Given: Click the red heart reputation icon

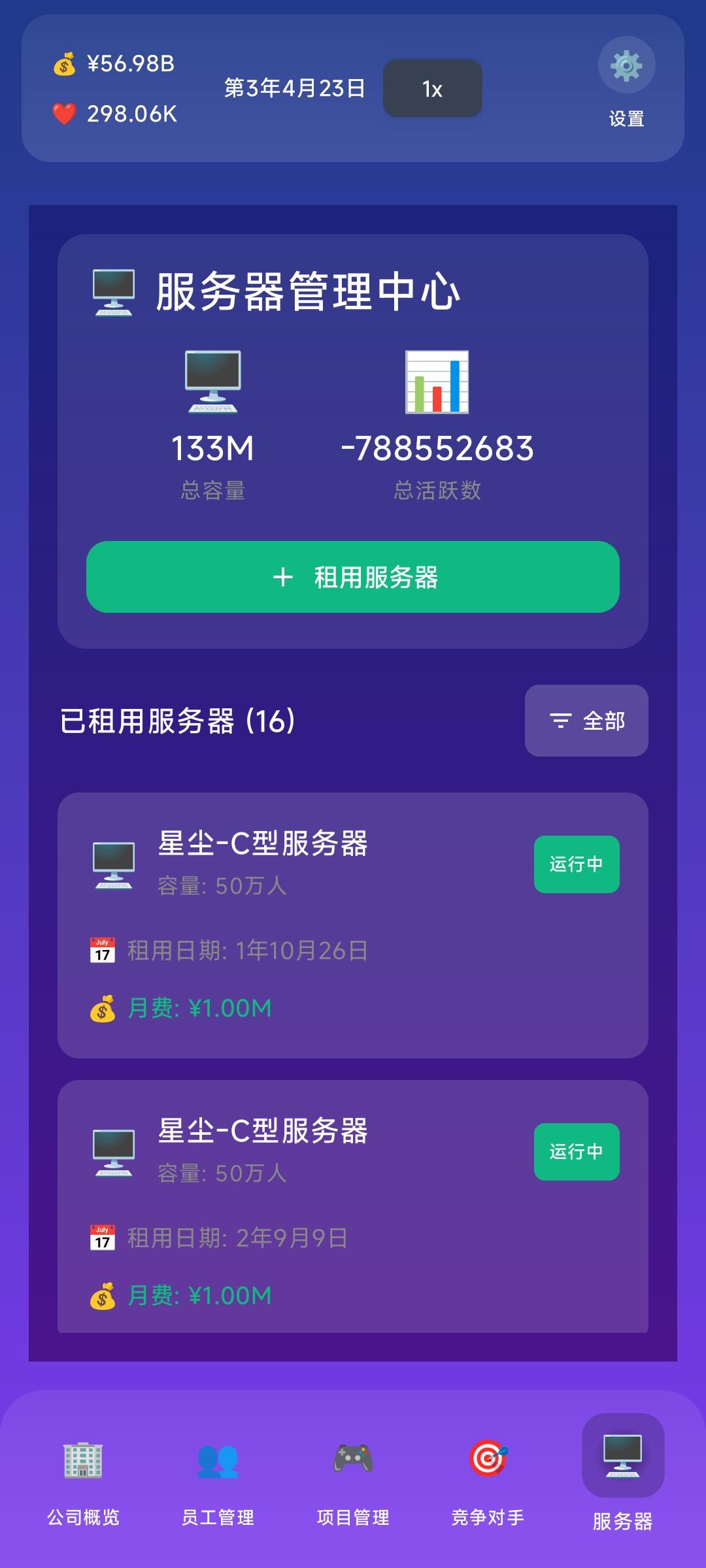Looking at the screenshot, I should 63,116.
